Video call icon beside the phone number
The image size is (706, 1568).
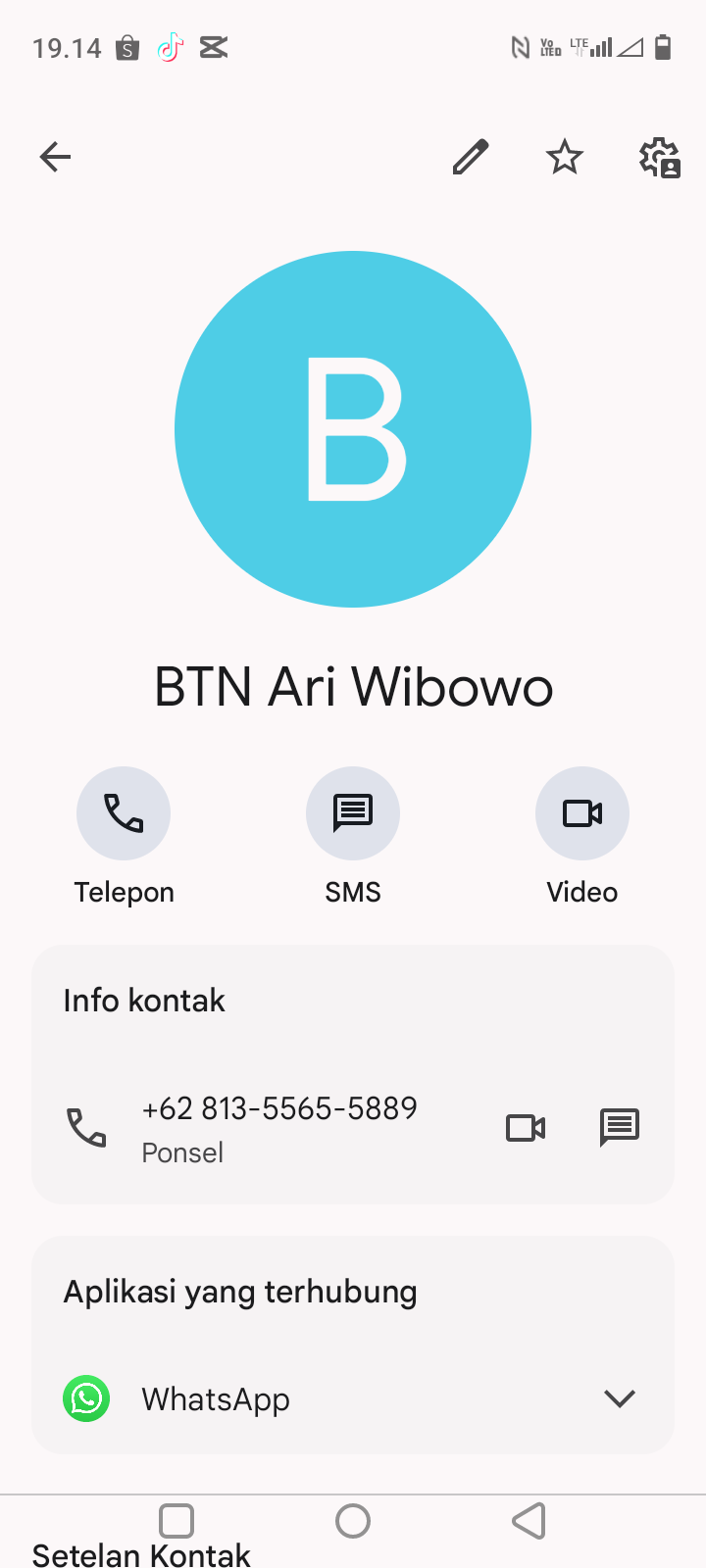pos(526,1128)
